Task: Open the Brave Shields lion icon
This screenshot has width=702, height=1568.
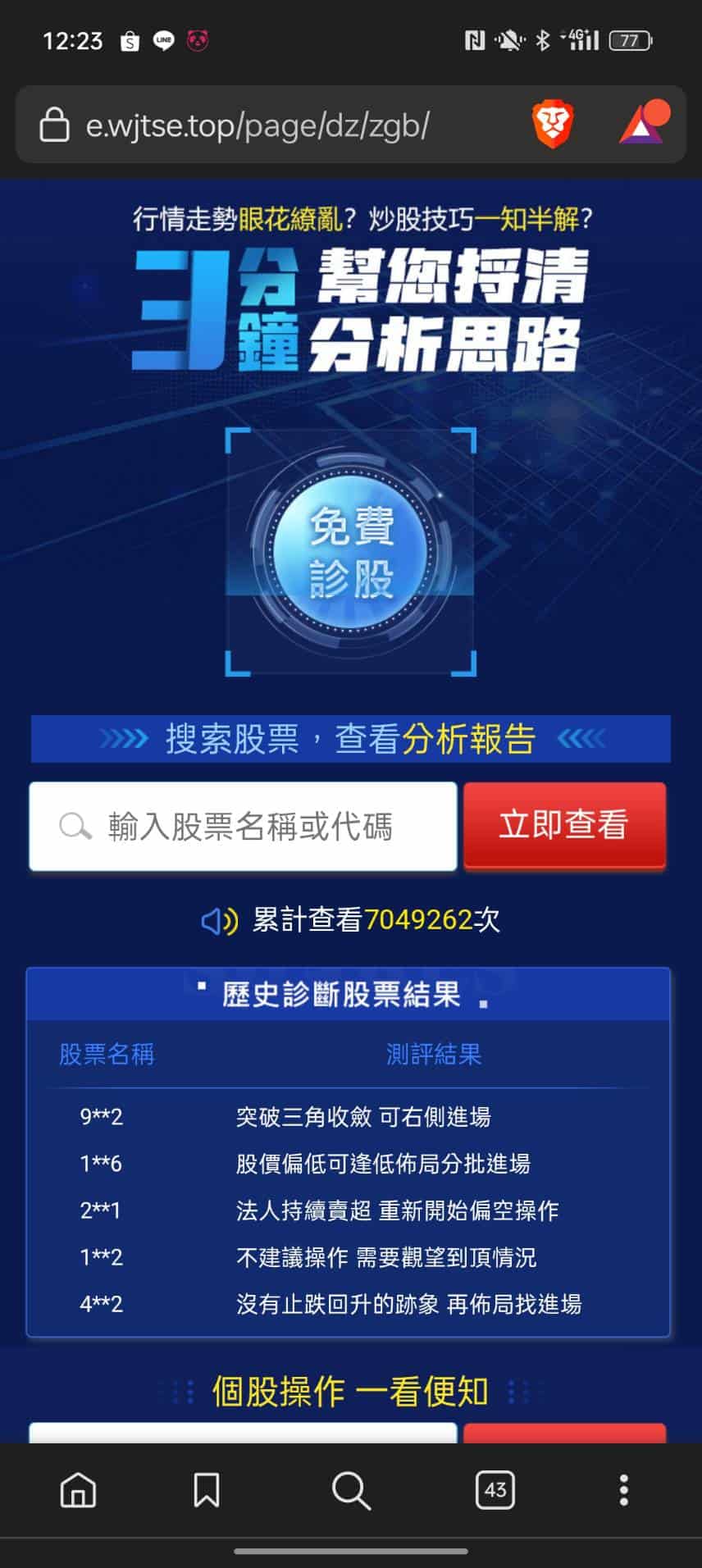Action: point(553,125)
